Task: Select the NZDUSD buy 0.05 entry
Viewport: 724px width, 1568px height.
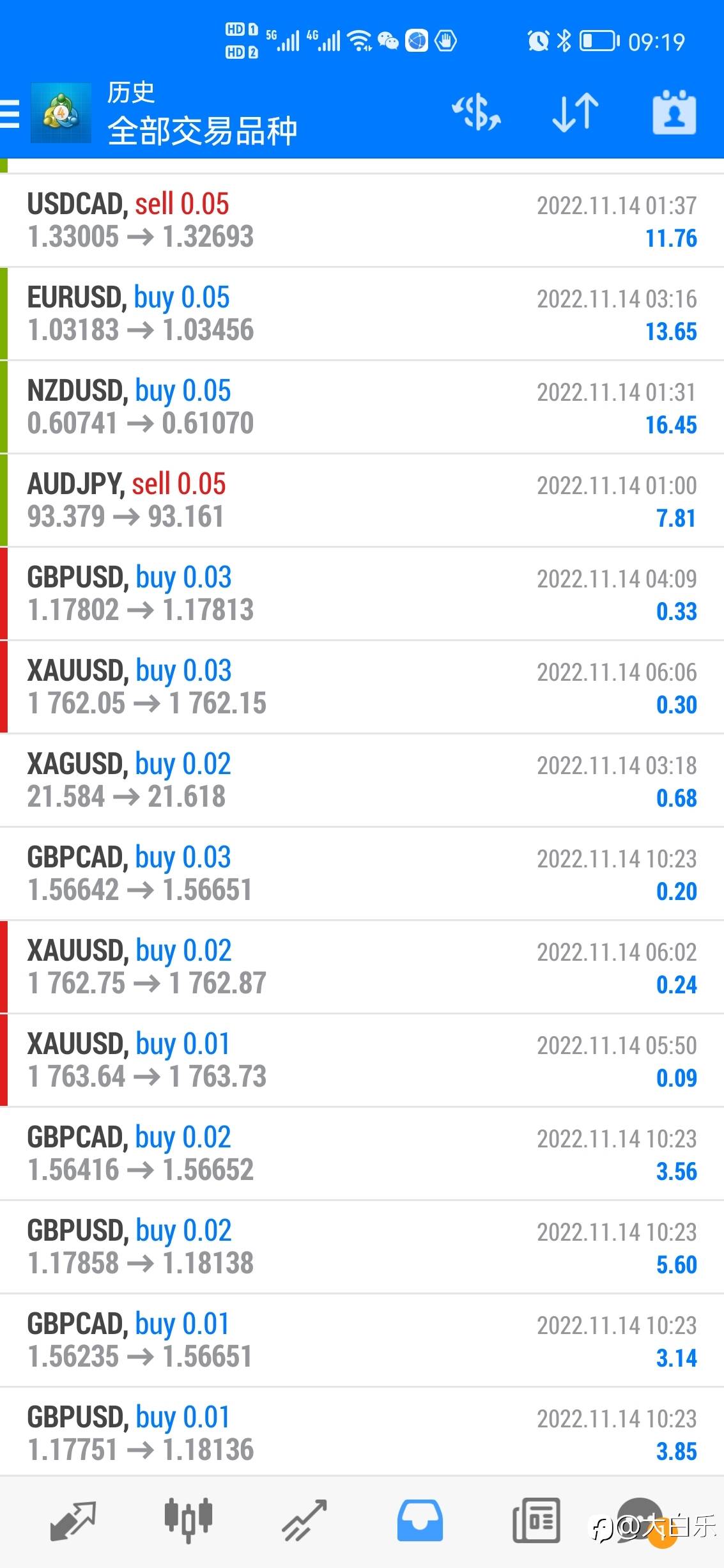Action: tap(362, 407)
